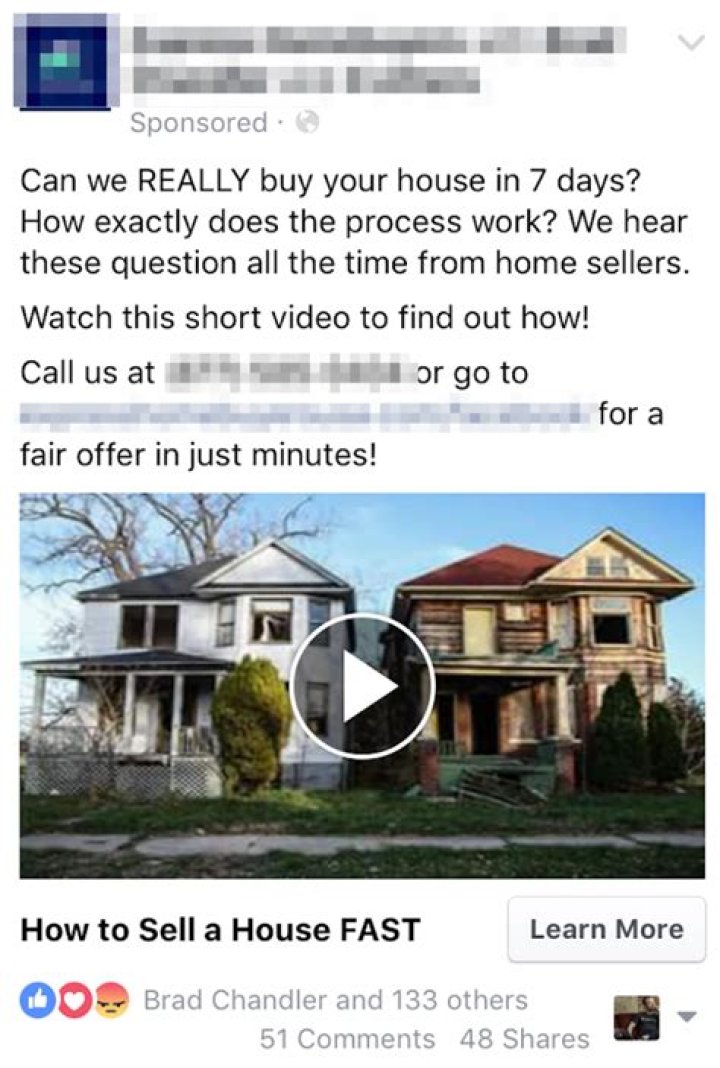Click the Learn More button
Screen dimensions: 720x1068
(607, 929)
